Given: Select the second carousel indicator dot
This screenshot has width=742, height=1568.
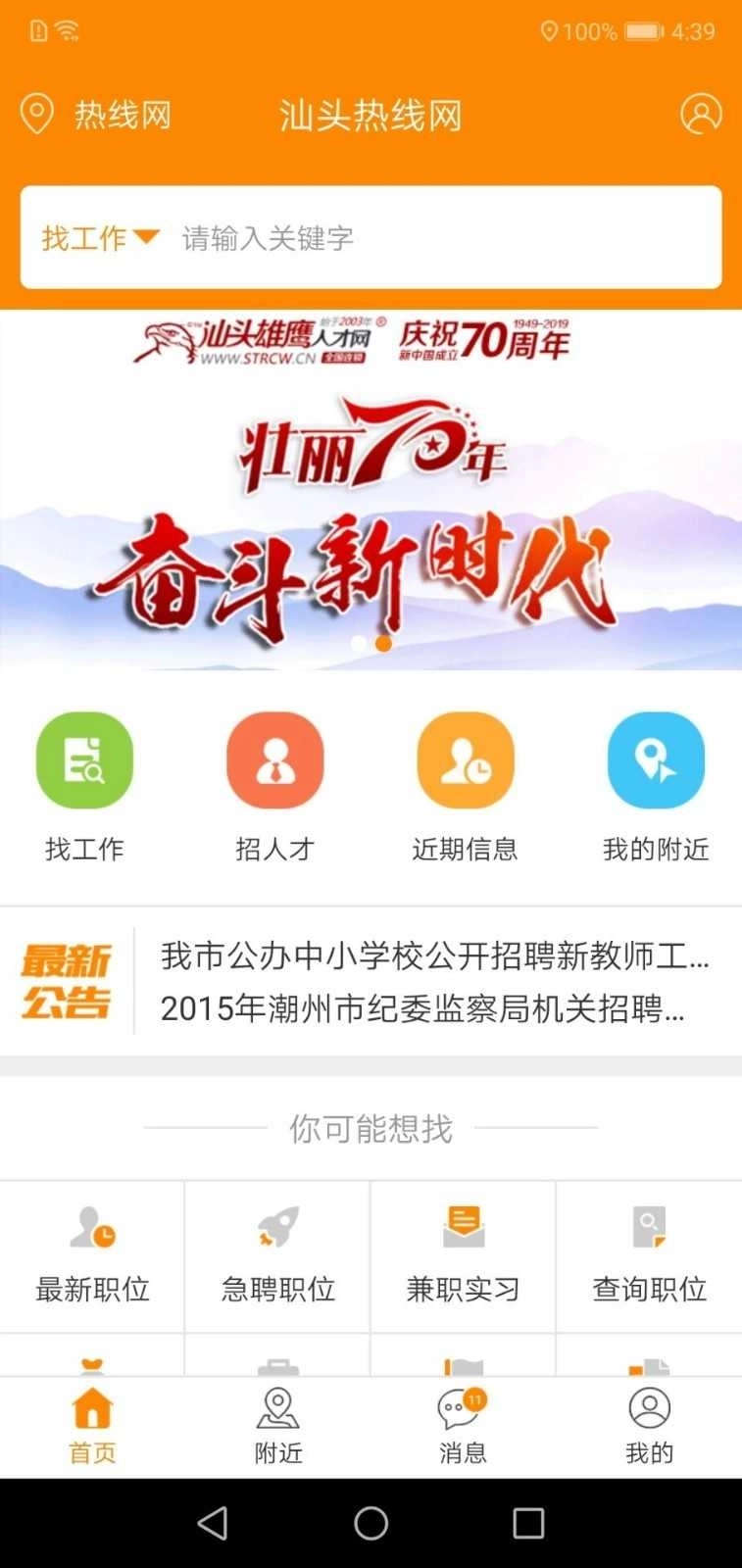Looking at the screenshot, I should 383,644.
